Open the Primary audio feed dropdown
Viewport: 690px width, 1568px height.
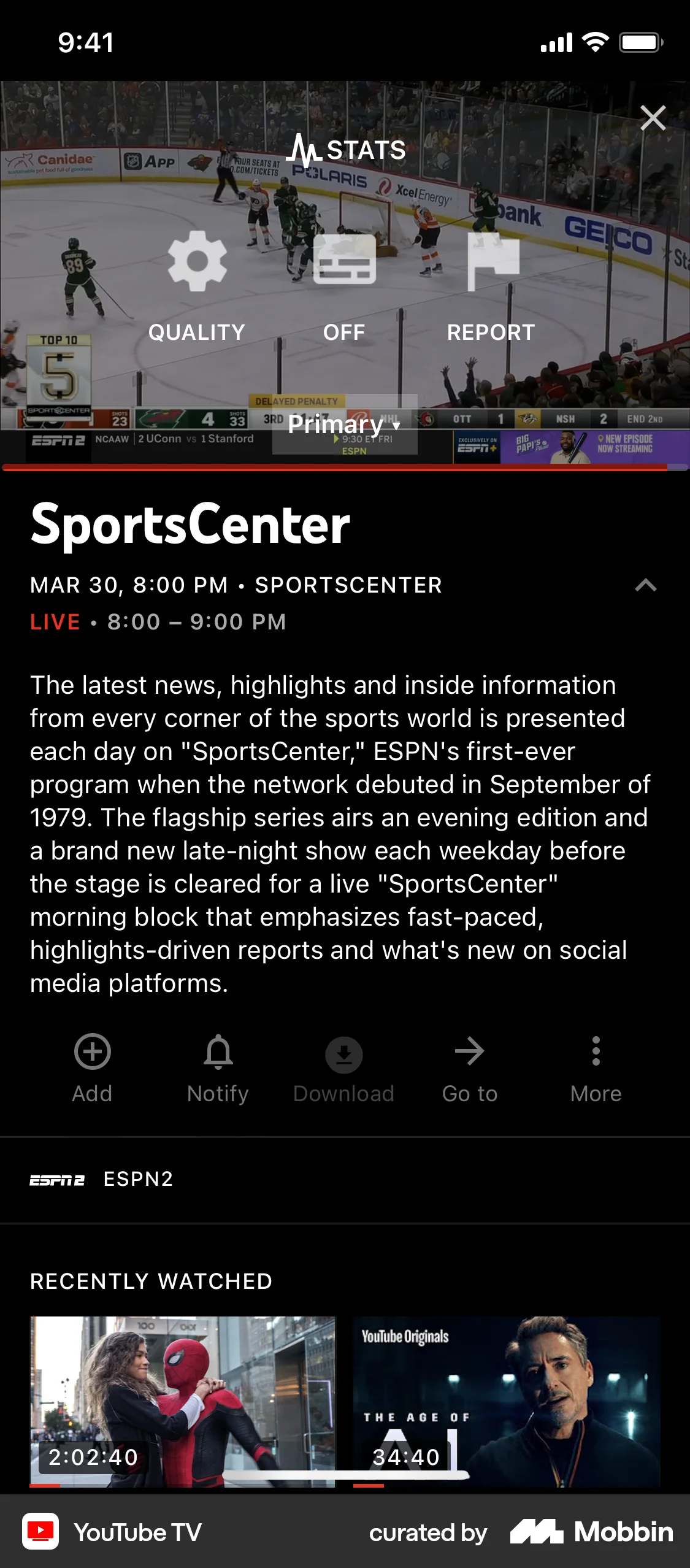point(344,424)
